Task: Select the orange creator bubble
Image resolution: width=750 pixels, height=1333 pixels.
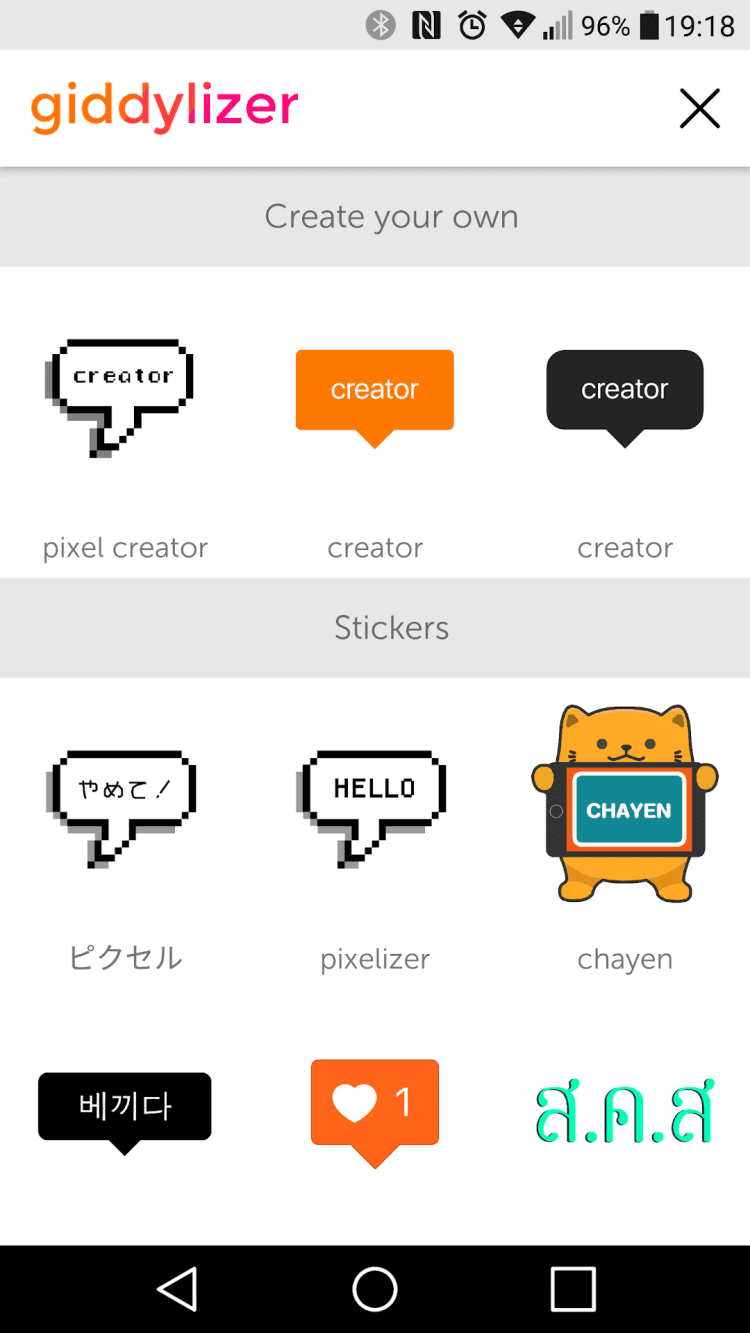Action: (375, 397)
